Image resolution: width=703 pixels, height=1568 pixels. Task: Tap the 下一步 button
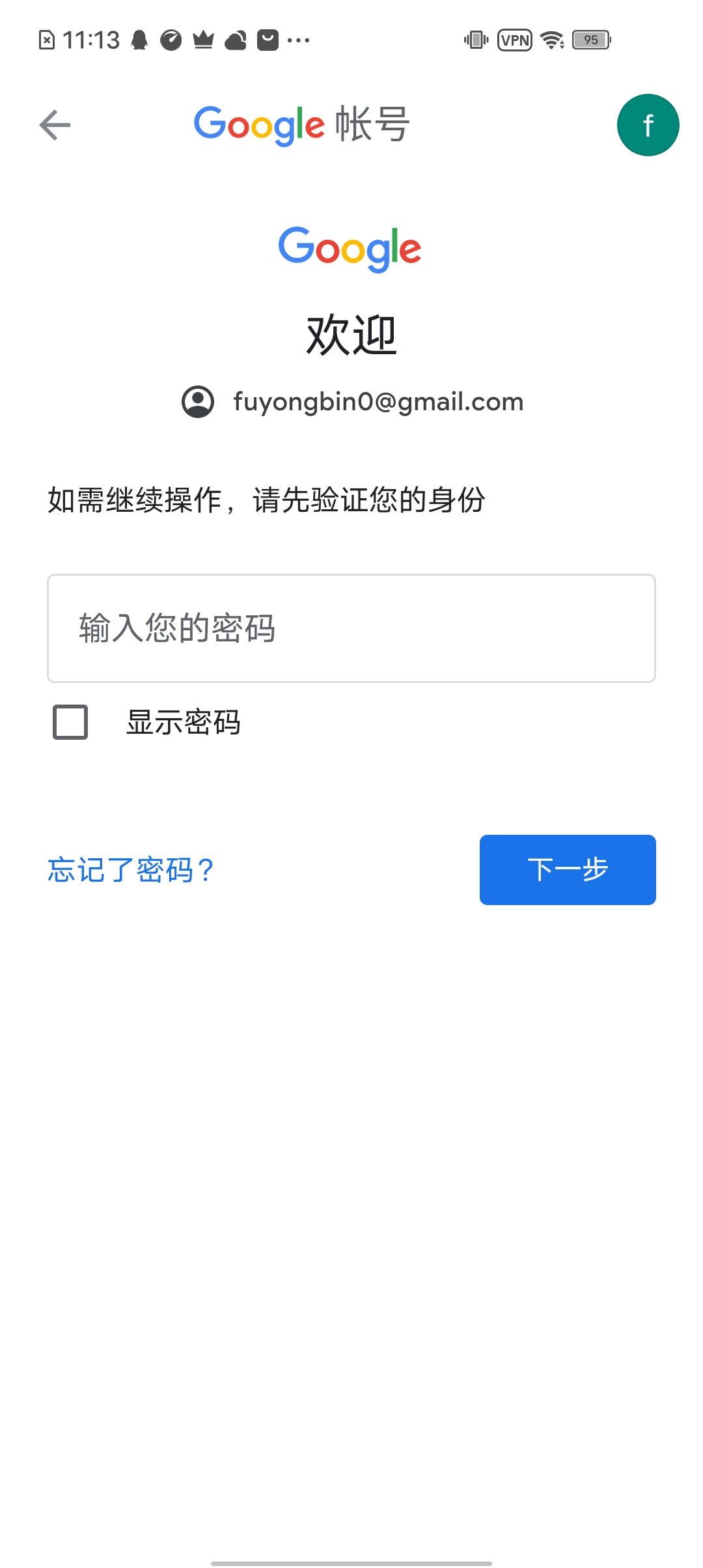pos(568,870)
